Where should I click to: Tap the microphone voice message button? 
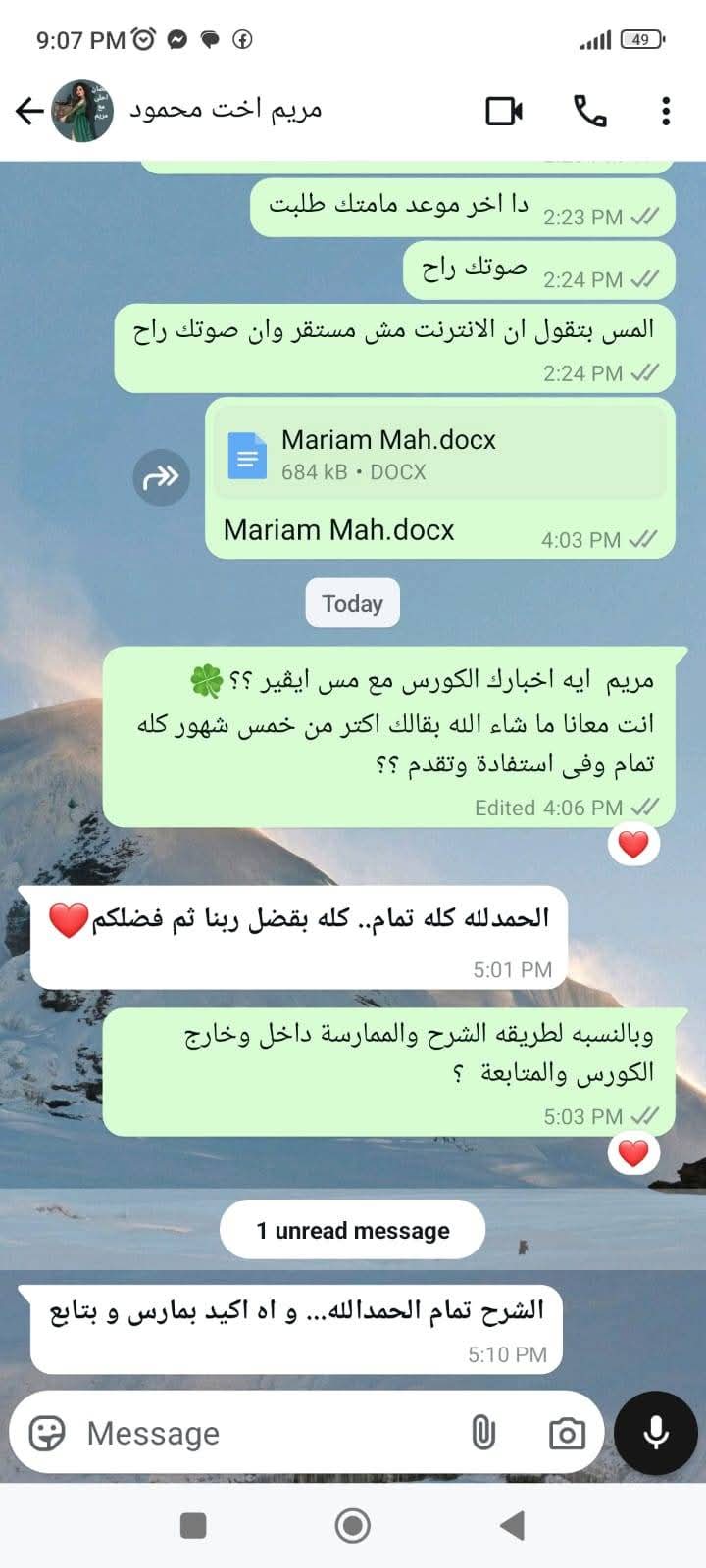[655, 1433]
